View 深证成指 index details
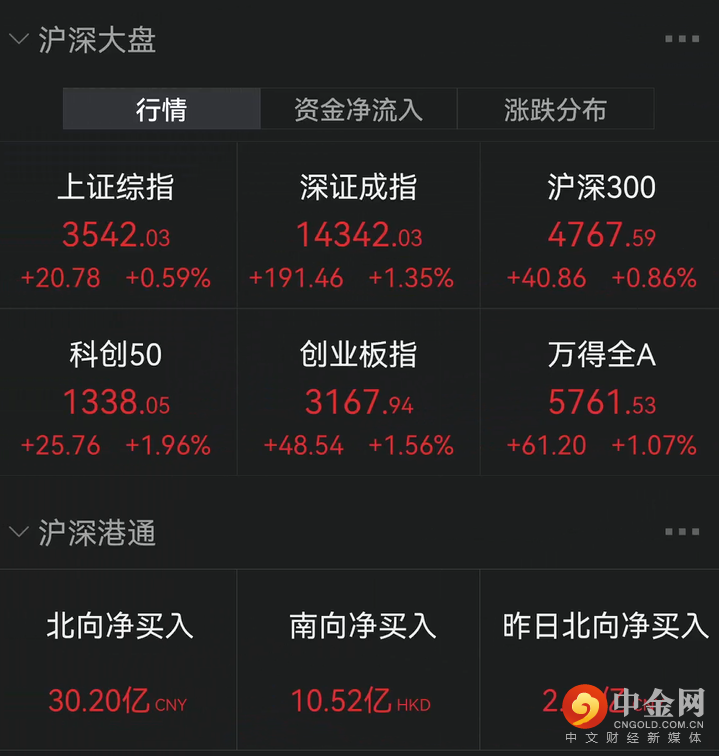 pos(359,230)
